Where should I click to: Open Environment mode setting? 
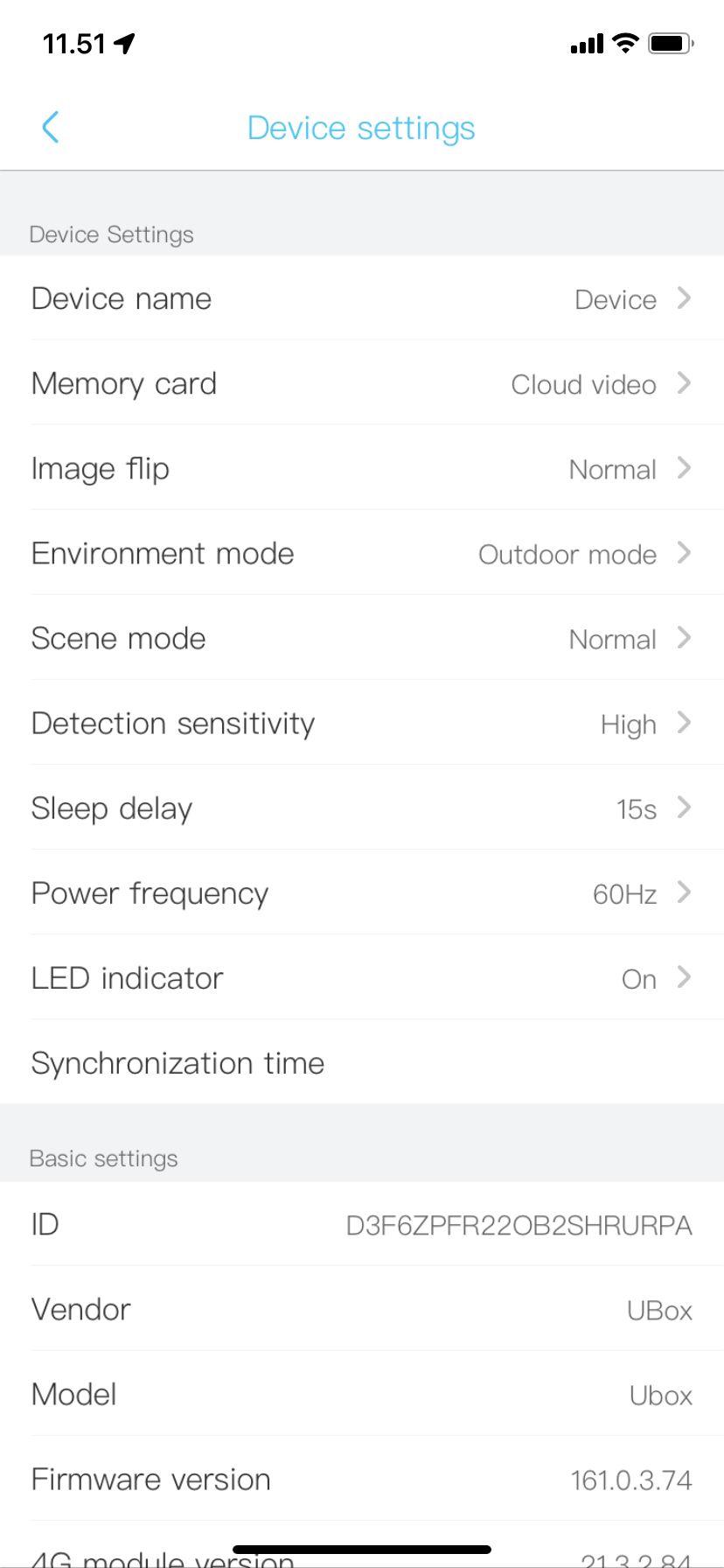pyautogui.click(x=362, y=553)
